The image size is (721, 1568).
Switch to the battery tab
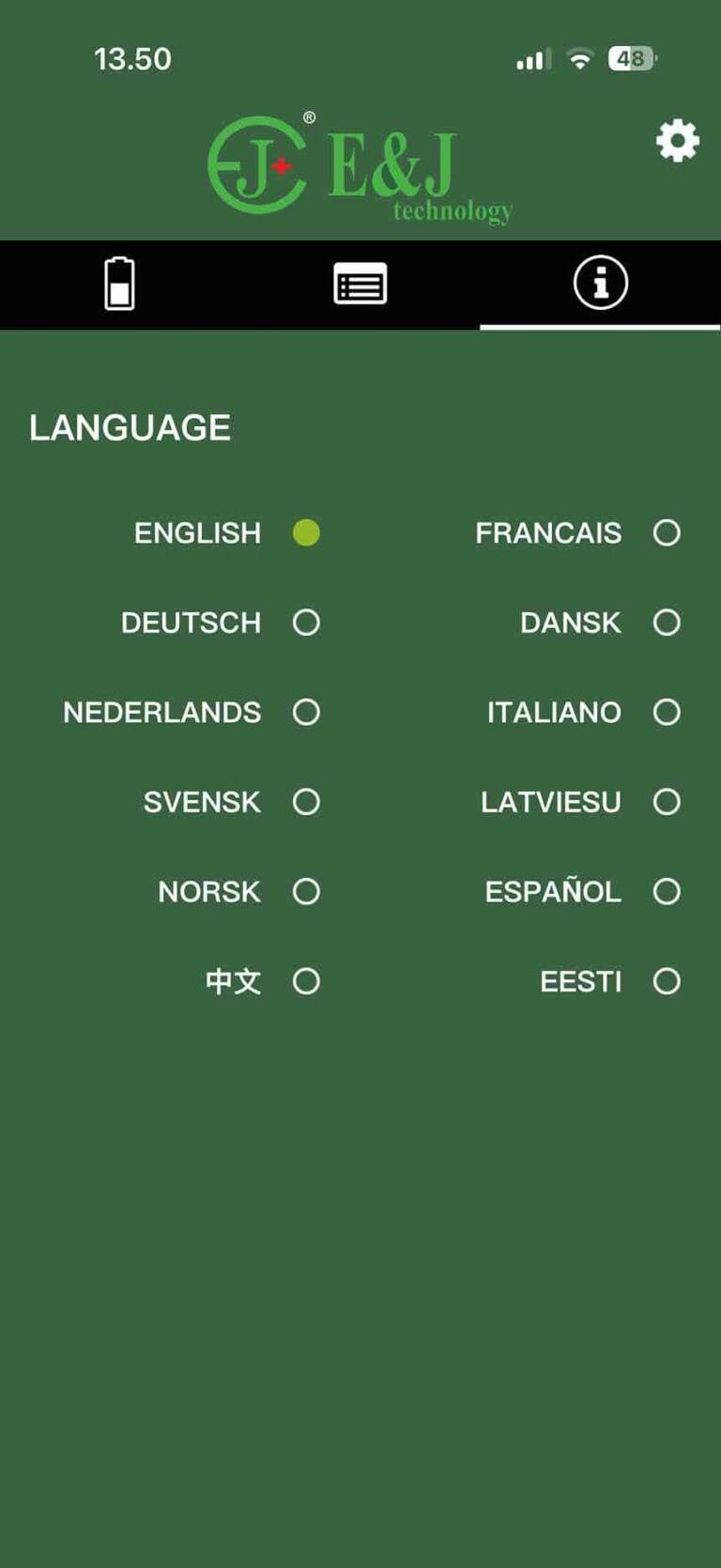coord(119,284)
